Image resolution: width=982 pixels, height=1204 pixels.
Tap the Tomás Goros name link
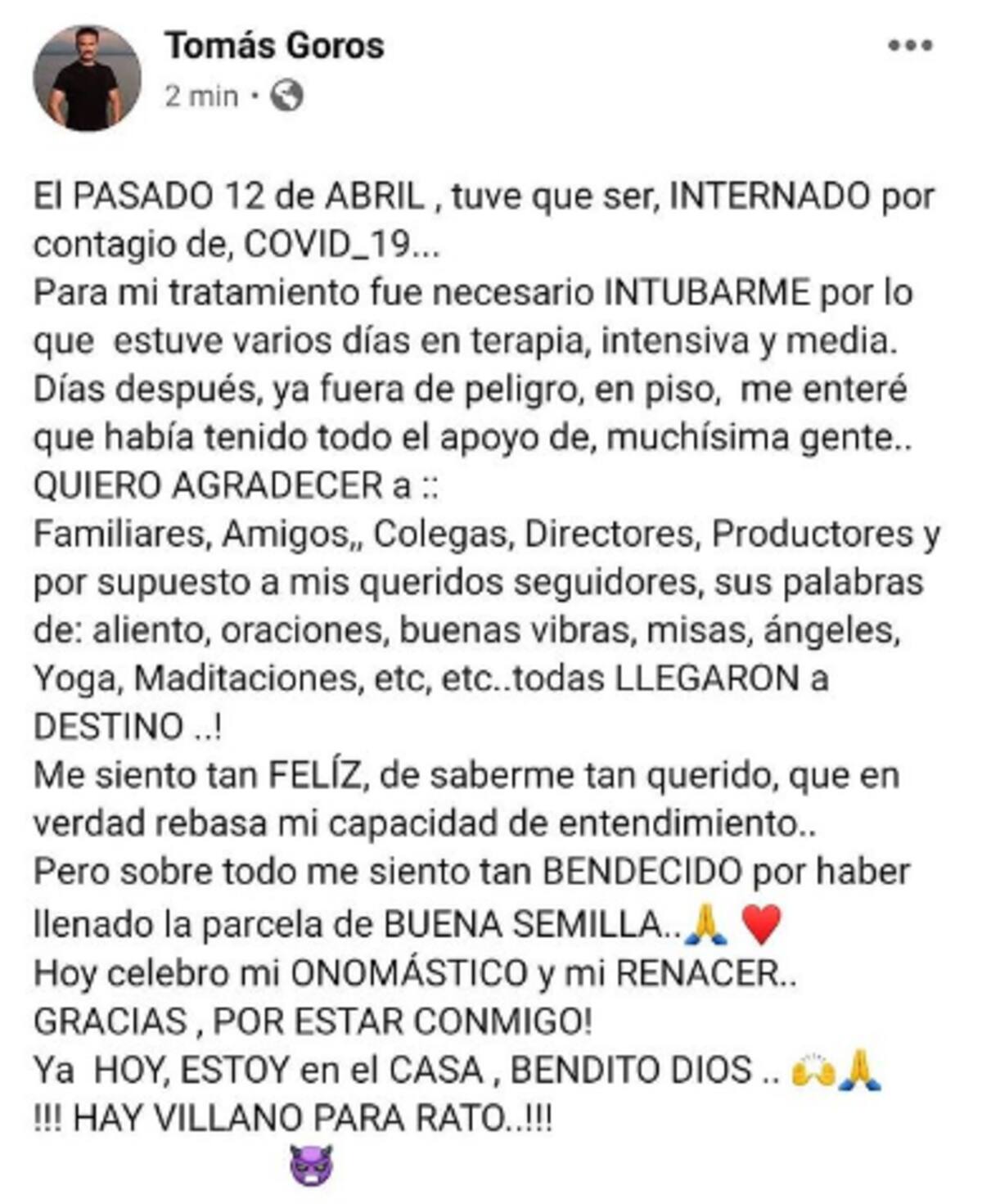tap(275, 45)
